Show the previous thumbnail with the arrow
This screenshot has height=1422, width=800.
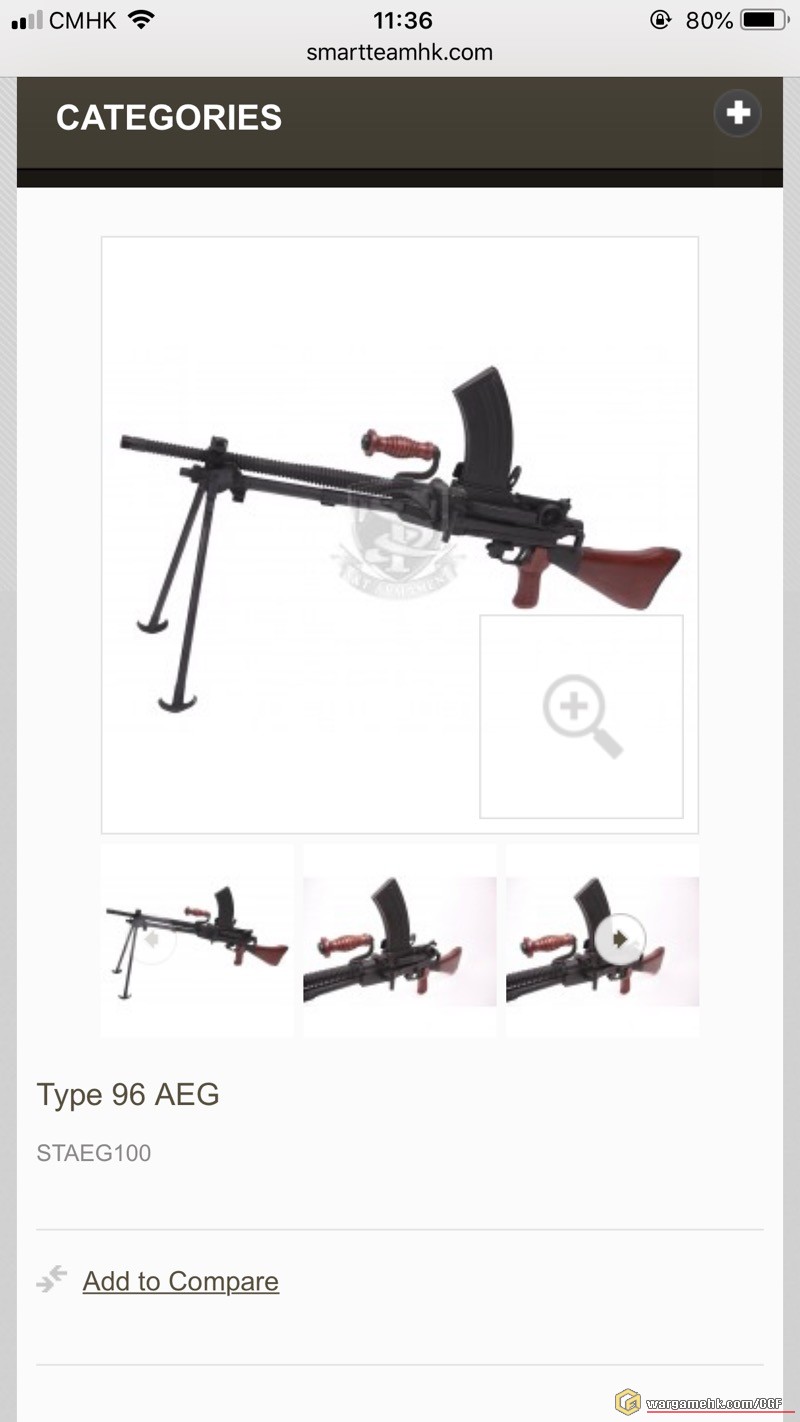[x=154, y=940]
